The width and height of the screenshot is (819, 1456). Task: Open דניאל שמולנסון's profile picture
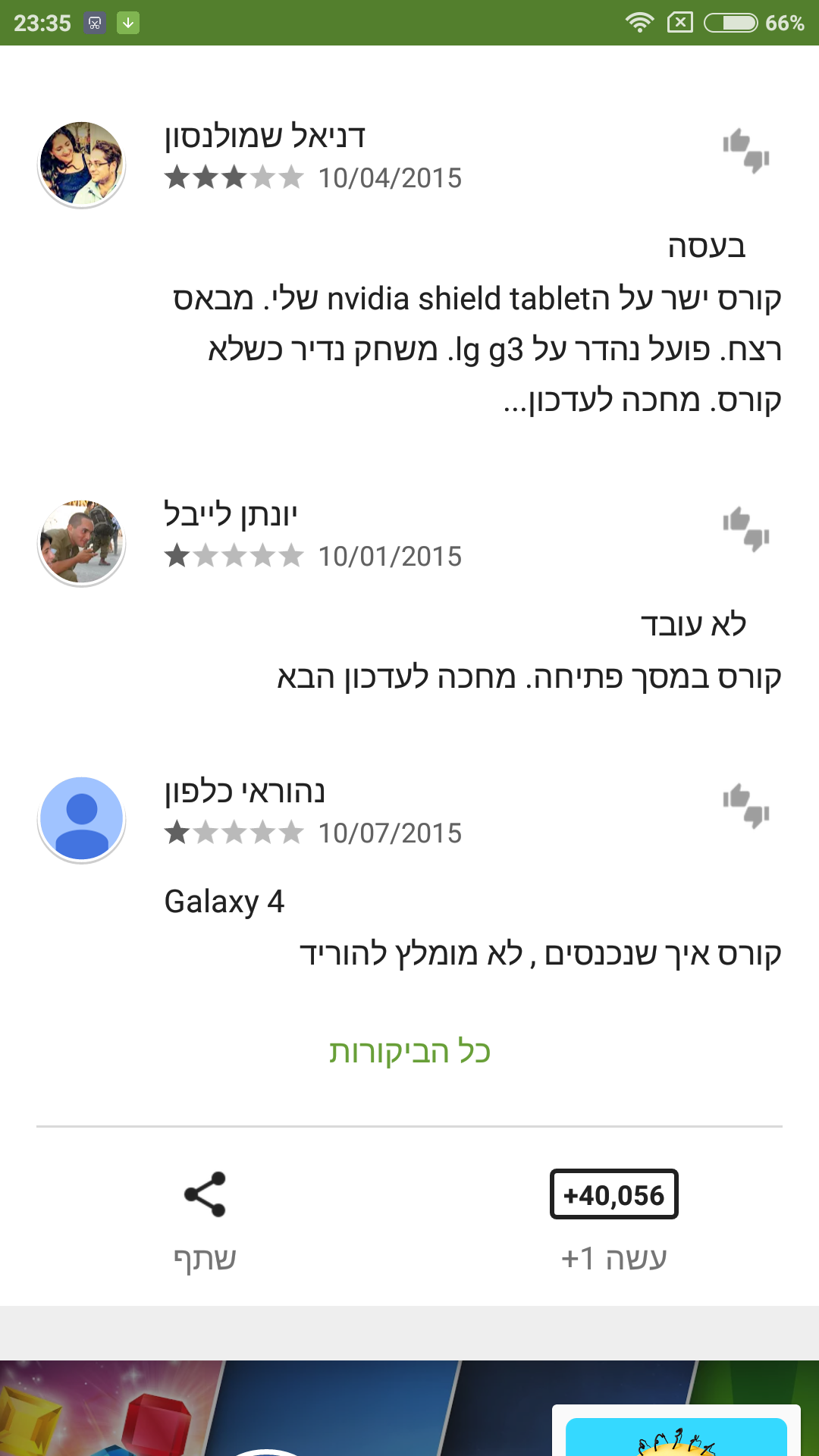point(82,165)
